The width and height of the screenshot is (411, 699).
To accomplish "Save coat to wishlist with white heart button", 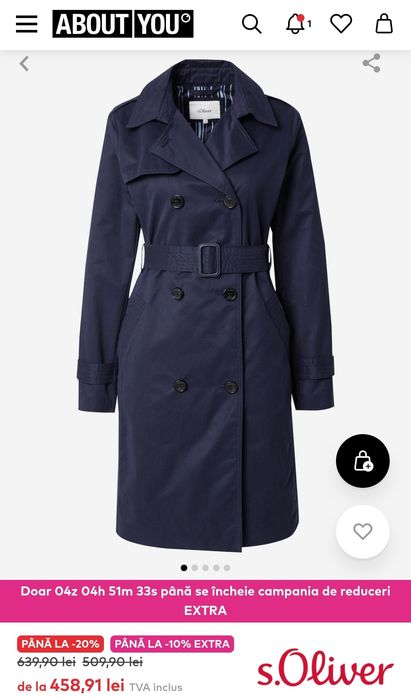I will click(362, 531).
